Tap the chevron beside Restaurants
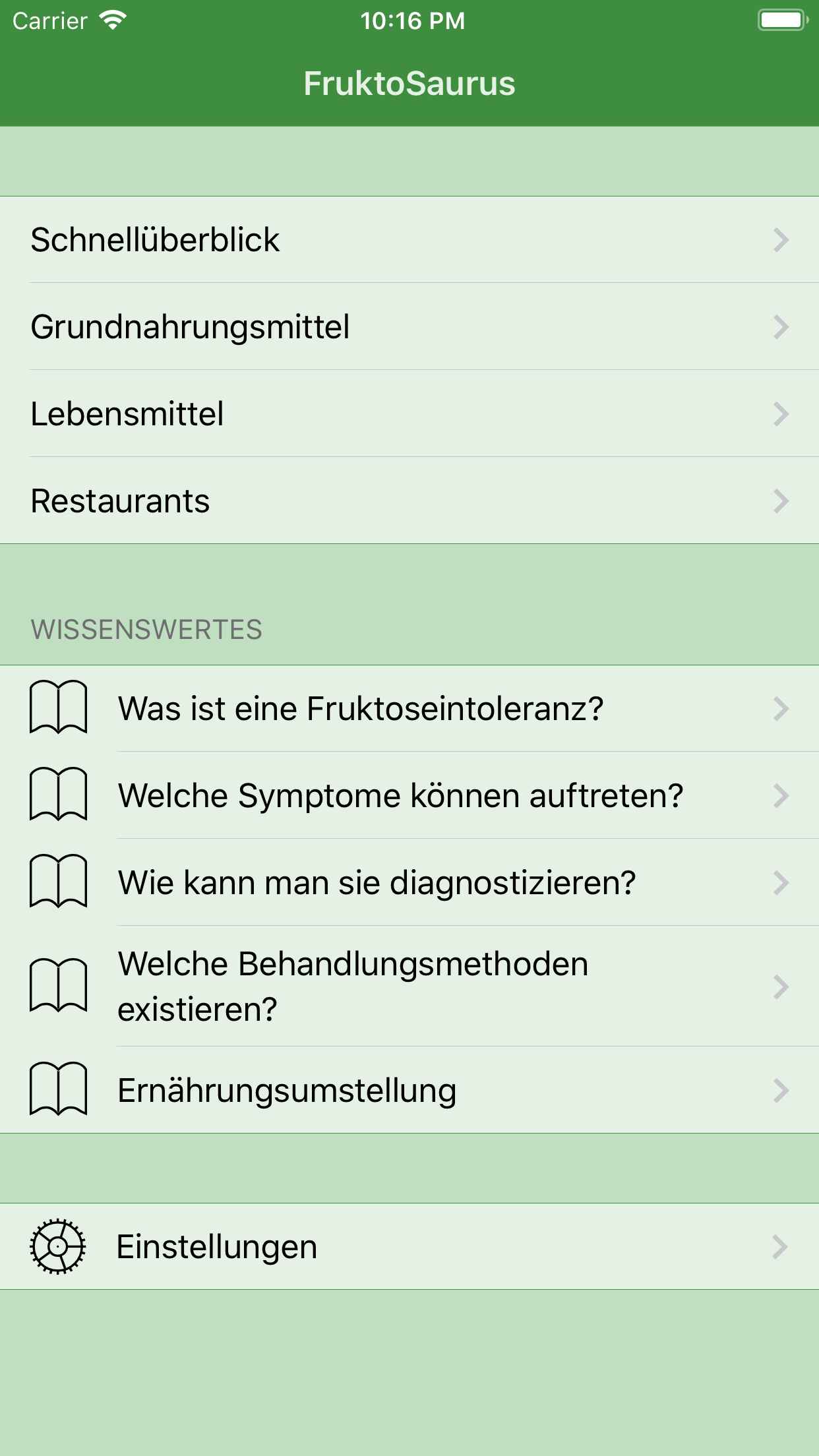819x1456 pixels. pos(781,501)
